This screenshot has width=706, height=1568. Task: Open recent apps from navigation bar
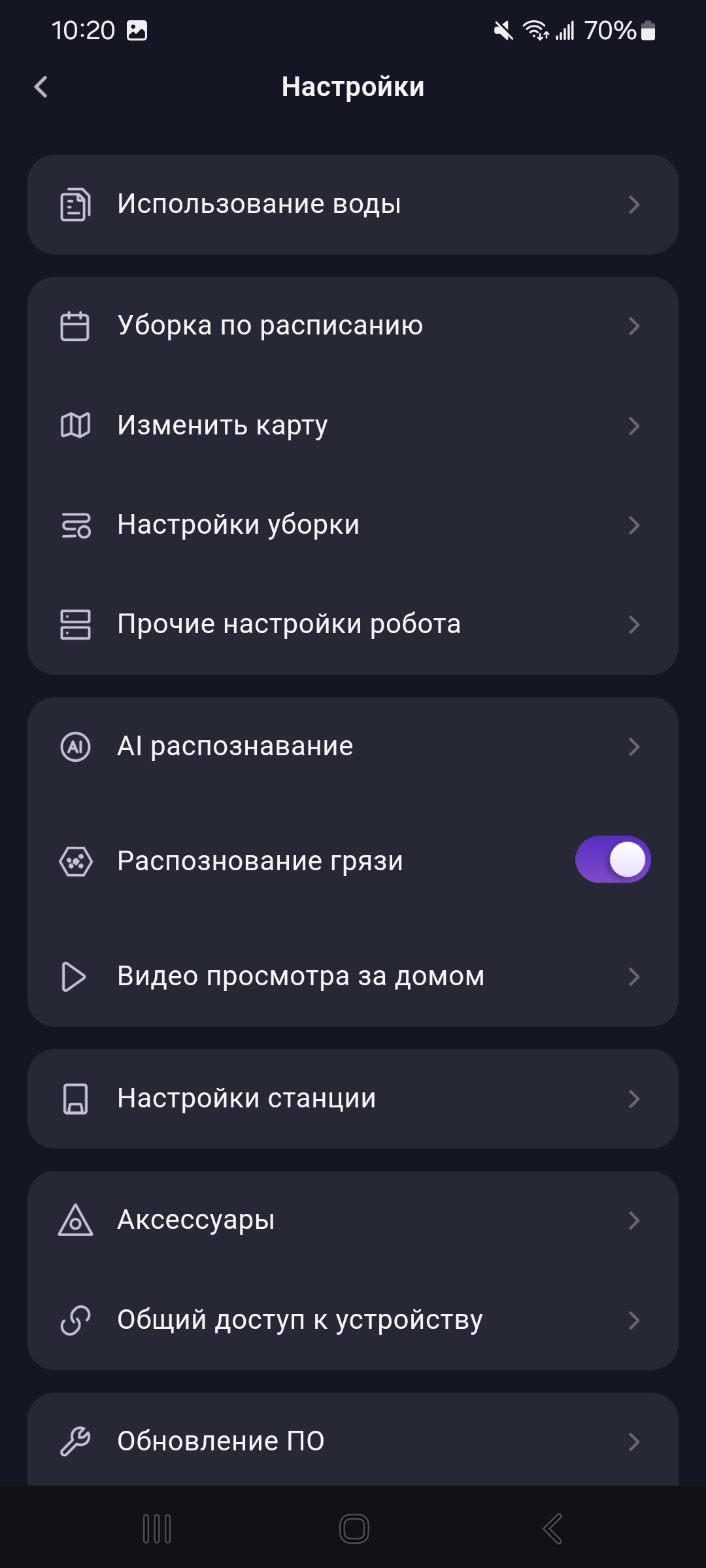tap(157, 1529)
